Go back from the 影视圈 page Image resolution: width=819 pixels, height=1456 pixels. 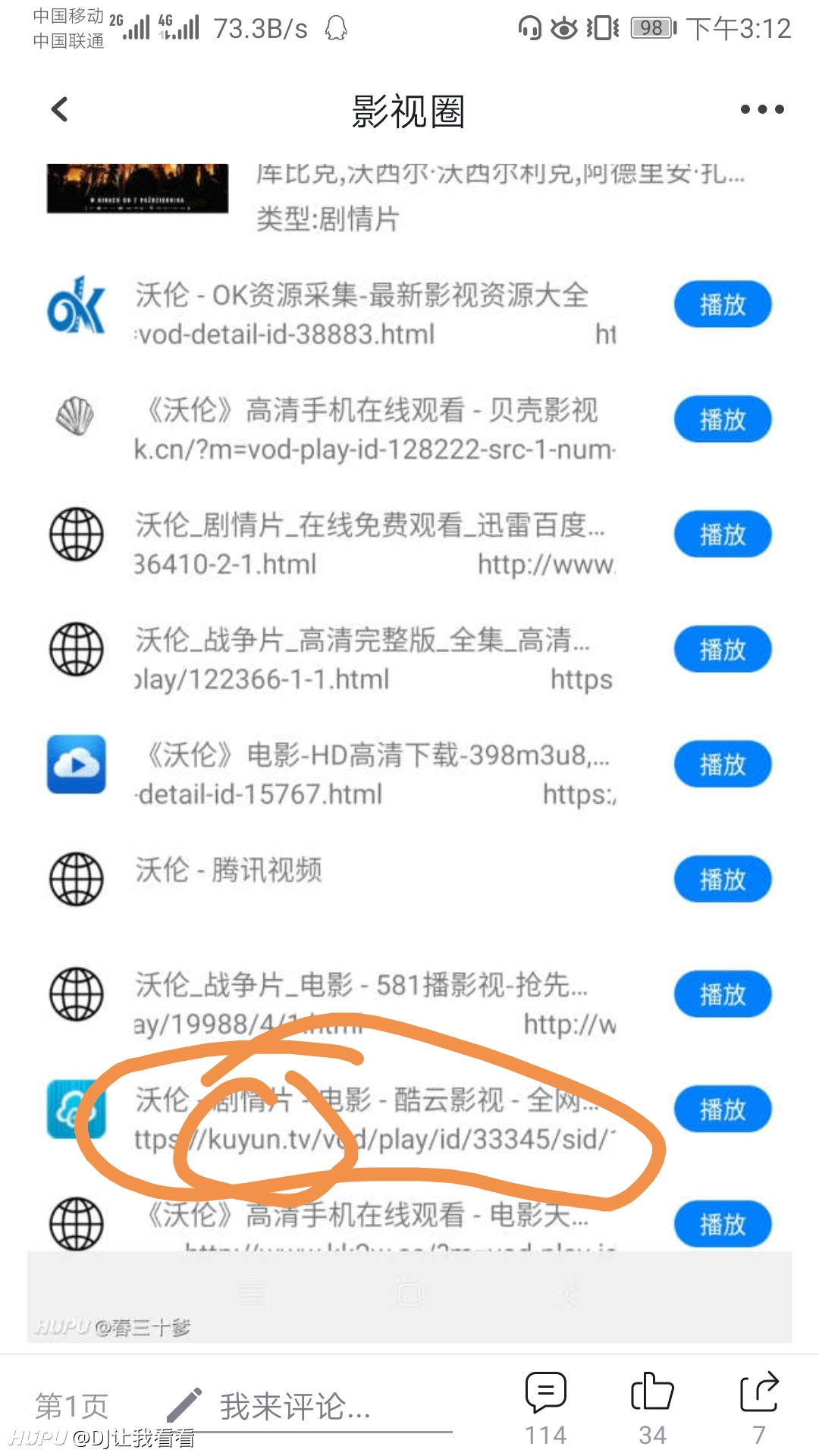click(x=60, y=109)
